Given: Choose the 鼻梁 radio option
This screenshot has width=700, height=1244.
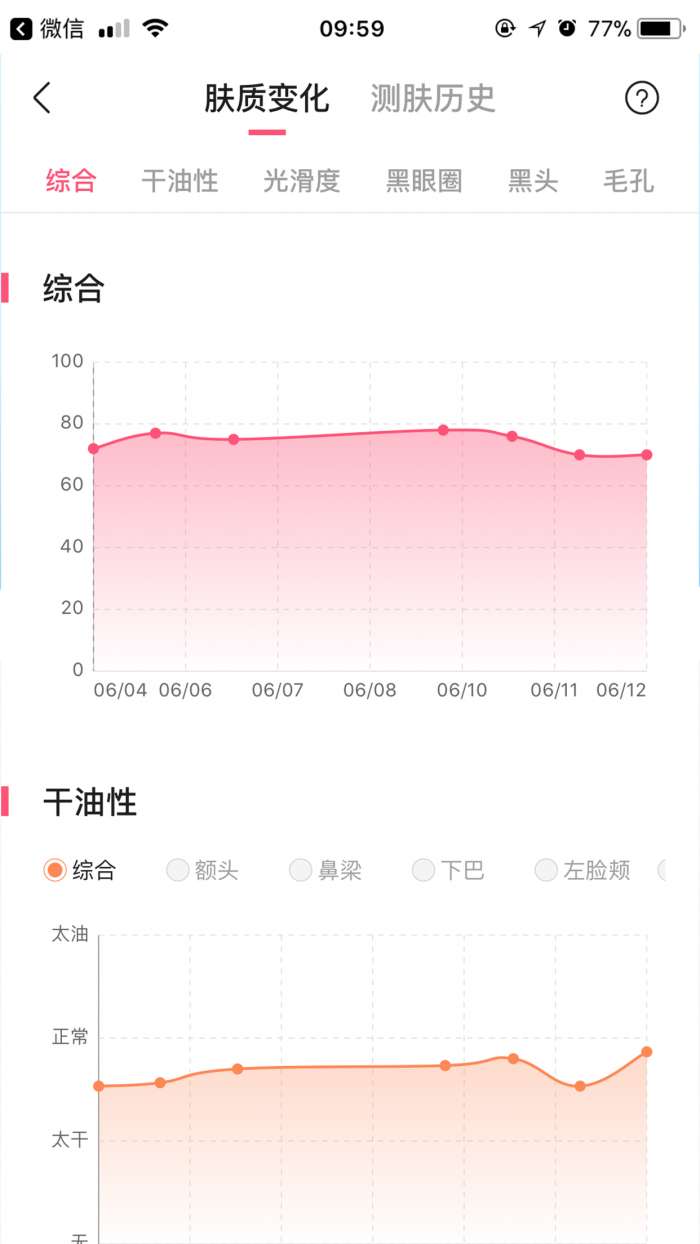Looking at the screenshot, I should pyautogui.click(x=326, y=870).
